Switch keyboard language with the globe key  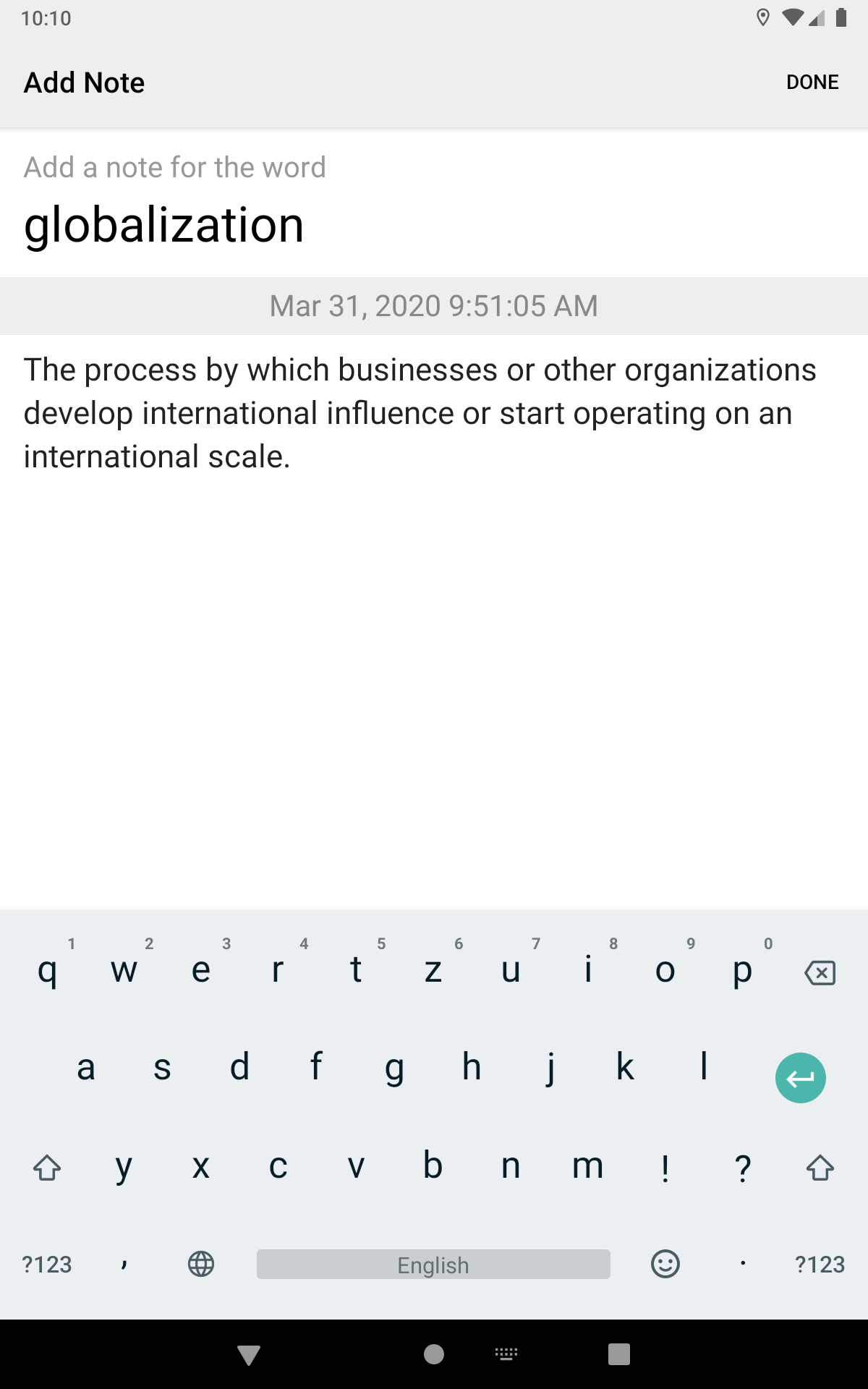[201, 1264]
